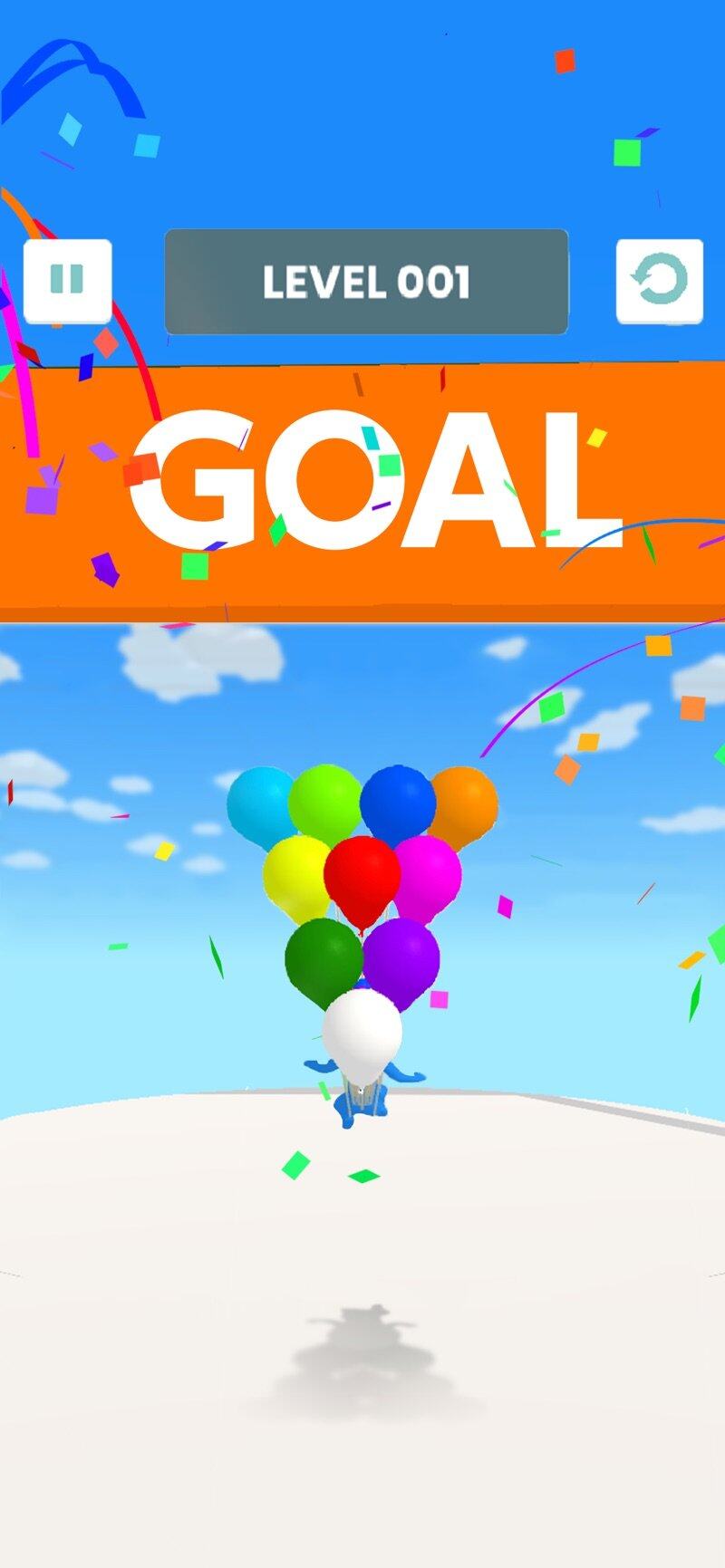Pause the game
This screenshot has width=725, height=1568.
(67, 281)
